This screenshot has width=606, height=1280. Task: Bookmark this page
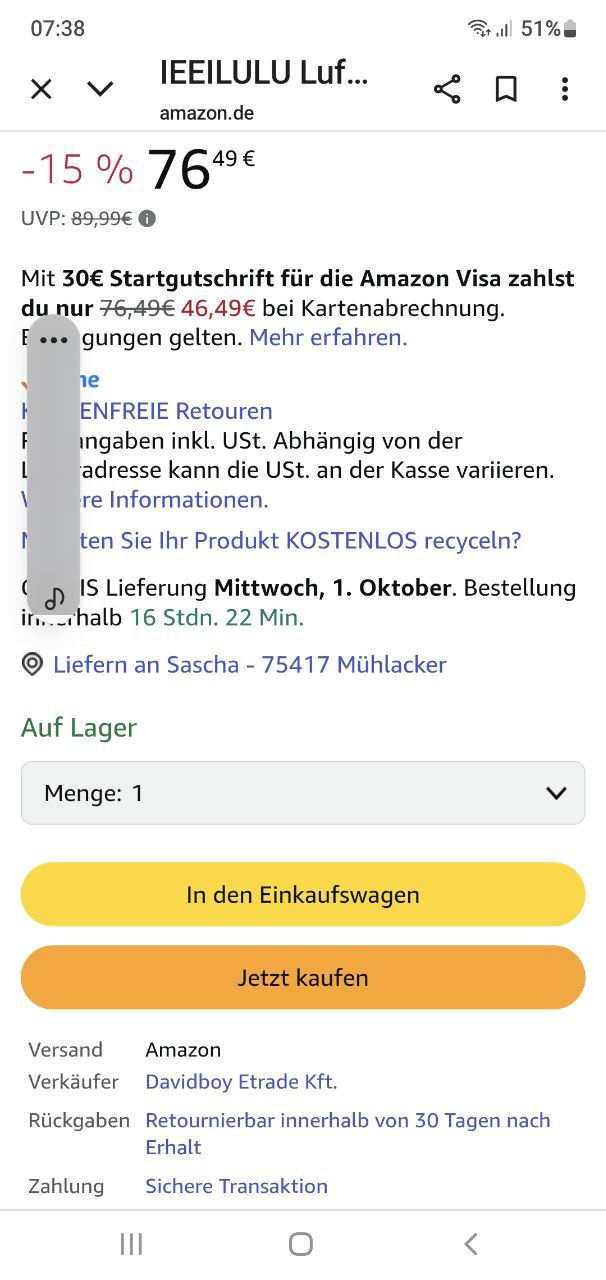tap(506, 90)
